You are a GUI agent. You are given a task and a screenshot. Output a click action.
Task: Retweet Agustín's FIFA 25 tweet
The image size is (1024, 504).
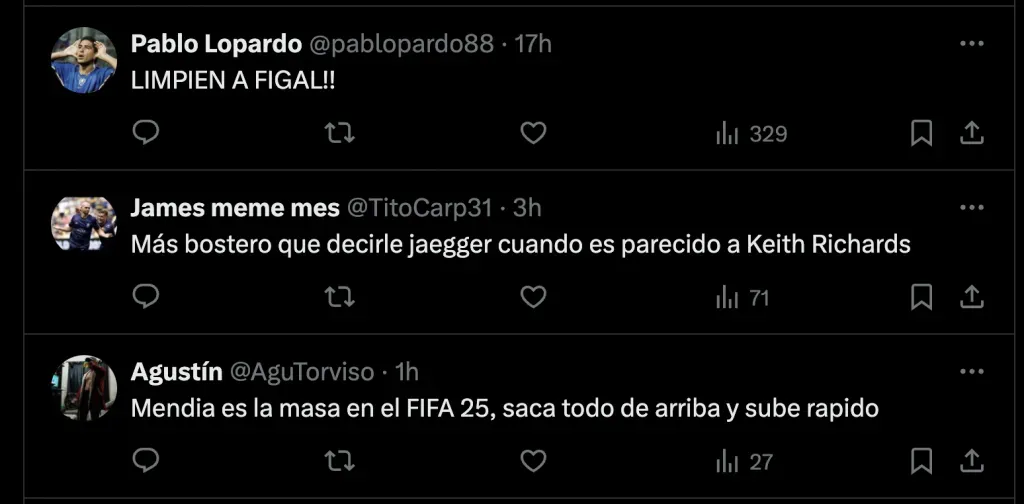point(340,461)
